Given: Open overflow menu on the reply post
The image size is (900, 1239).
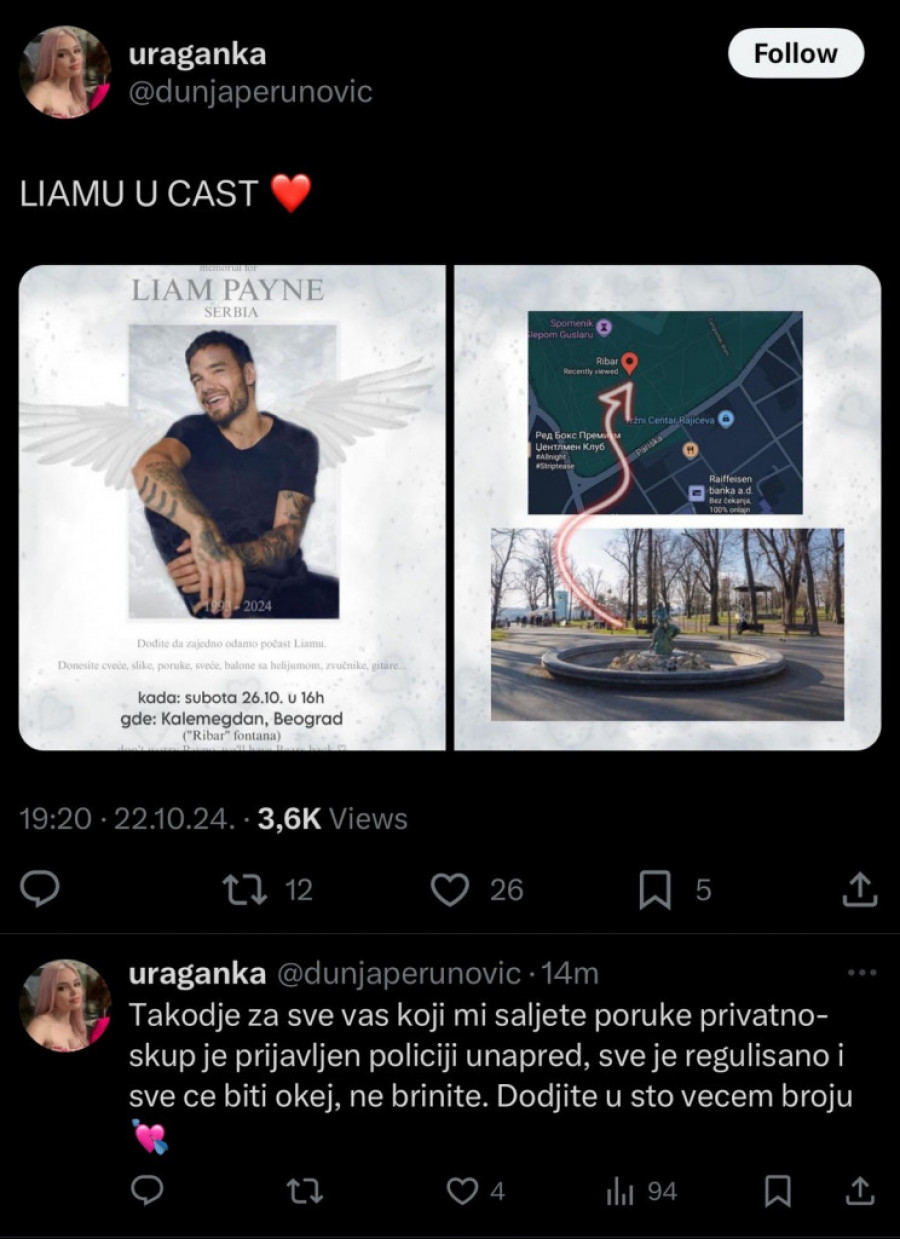Looking at the screenshot, I should (861, 973).
